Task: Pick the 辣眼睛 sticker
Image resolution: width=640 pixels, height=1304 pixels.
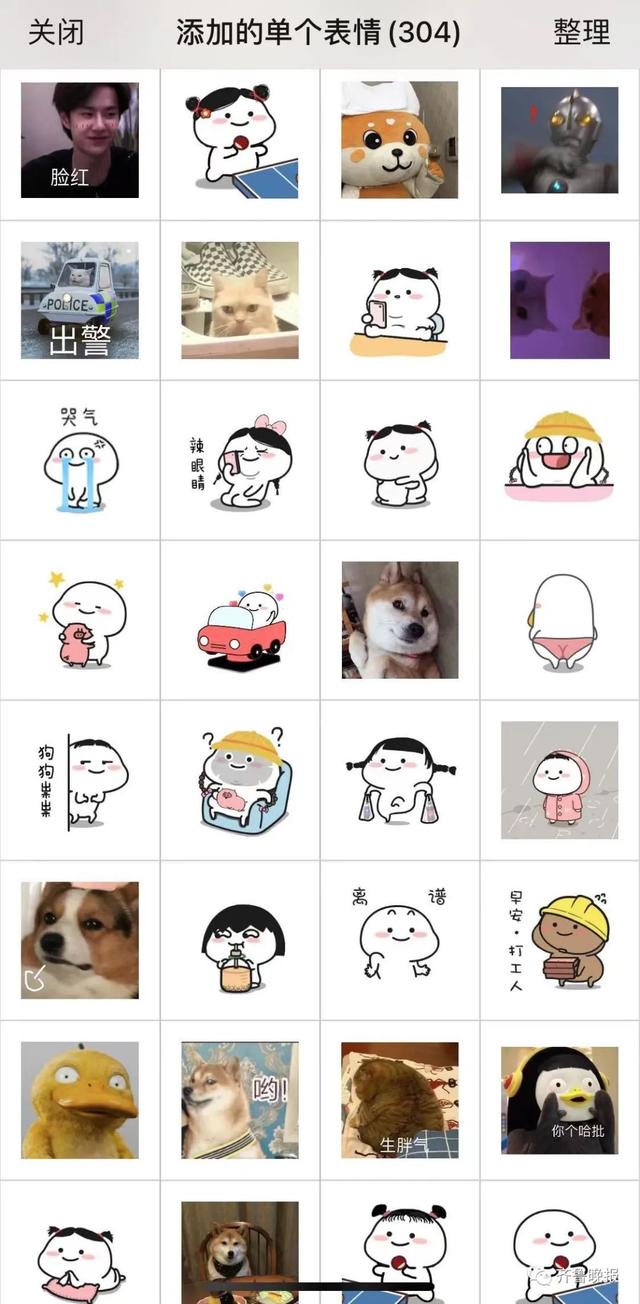Action: click(240, 460)
